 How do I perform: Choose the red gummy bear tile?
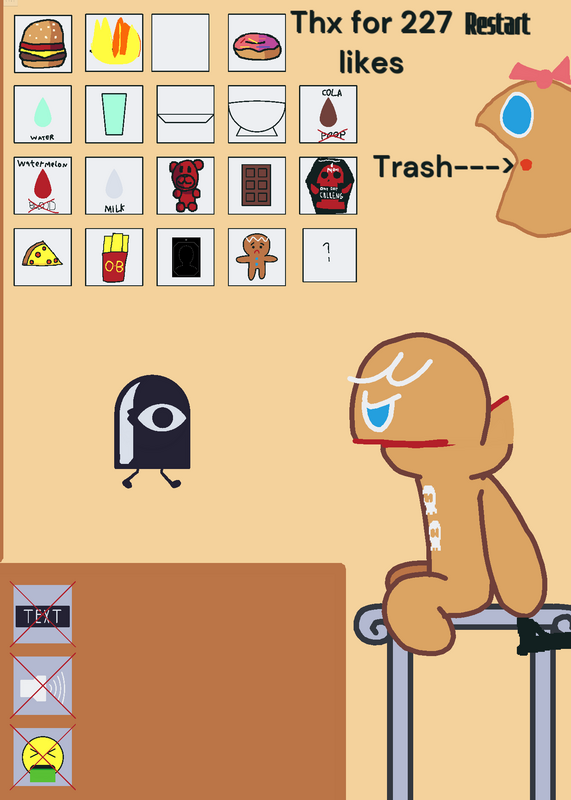point(186,186)
